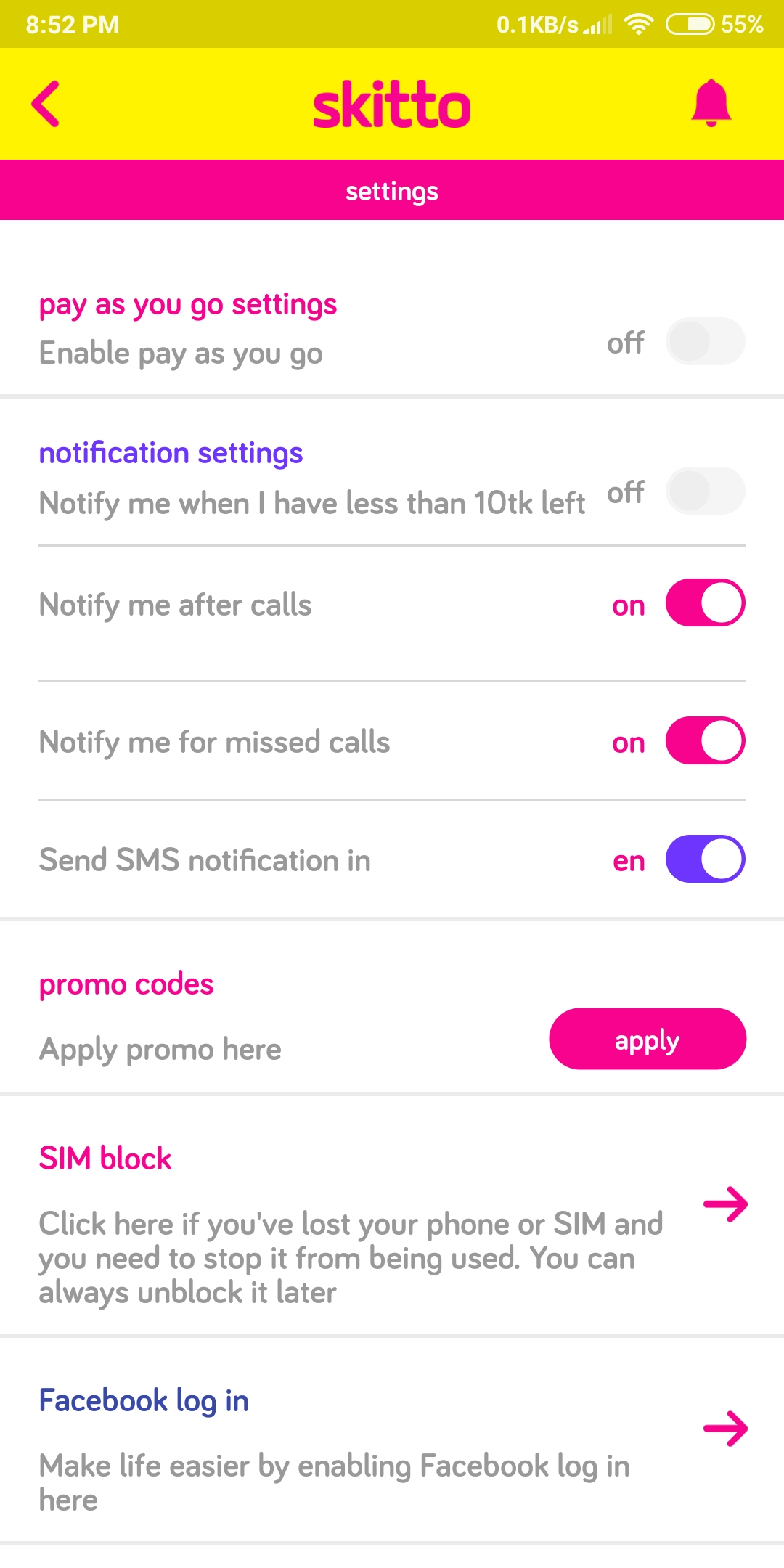Tap the apply promo button
The image size is (784, 1568).
click(x=648, y=1039)
